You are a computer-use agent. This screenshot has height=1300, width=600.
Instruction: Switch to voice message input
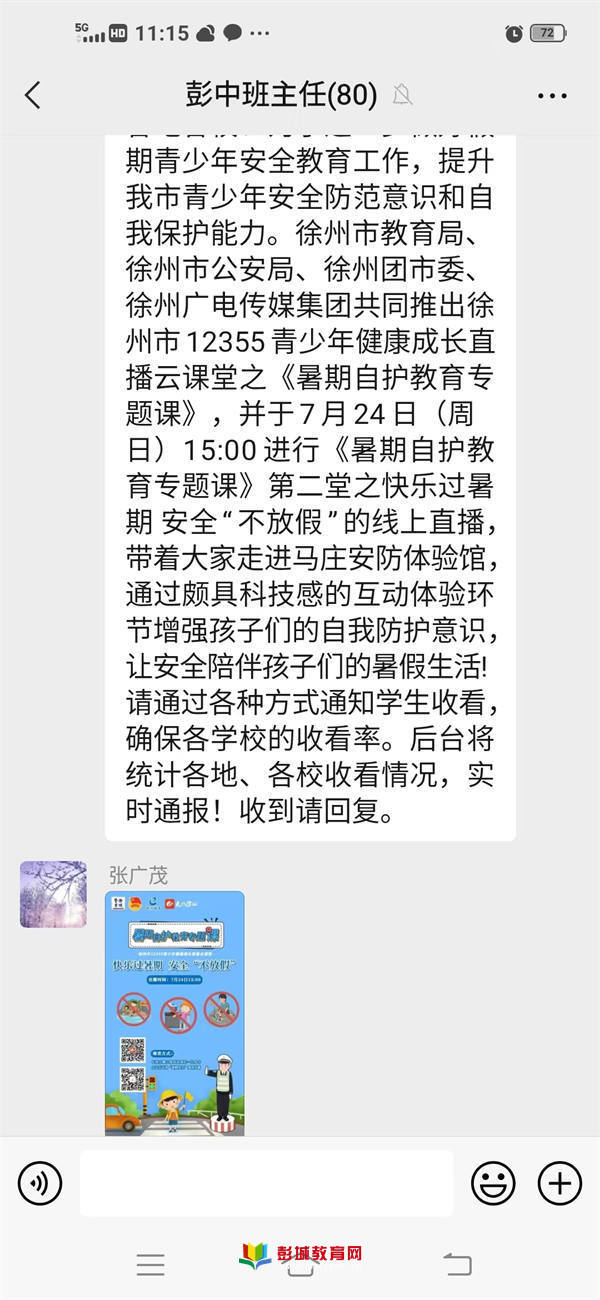(x=40, y=1184)
